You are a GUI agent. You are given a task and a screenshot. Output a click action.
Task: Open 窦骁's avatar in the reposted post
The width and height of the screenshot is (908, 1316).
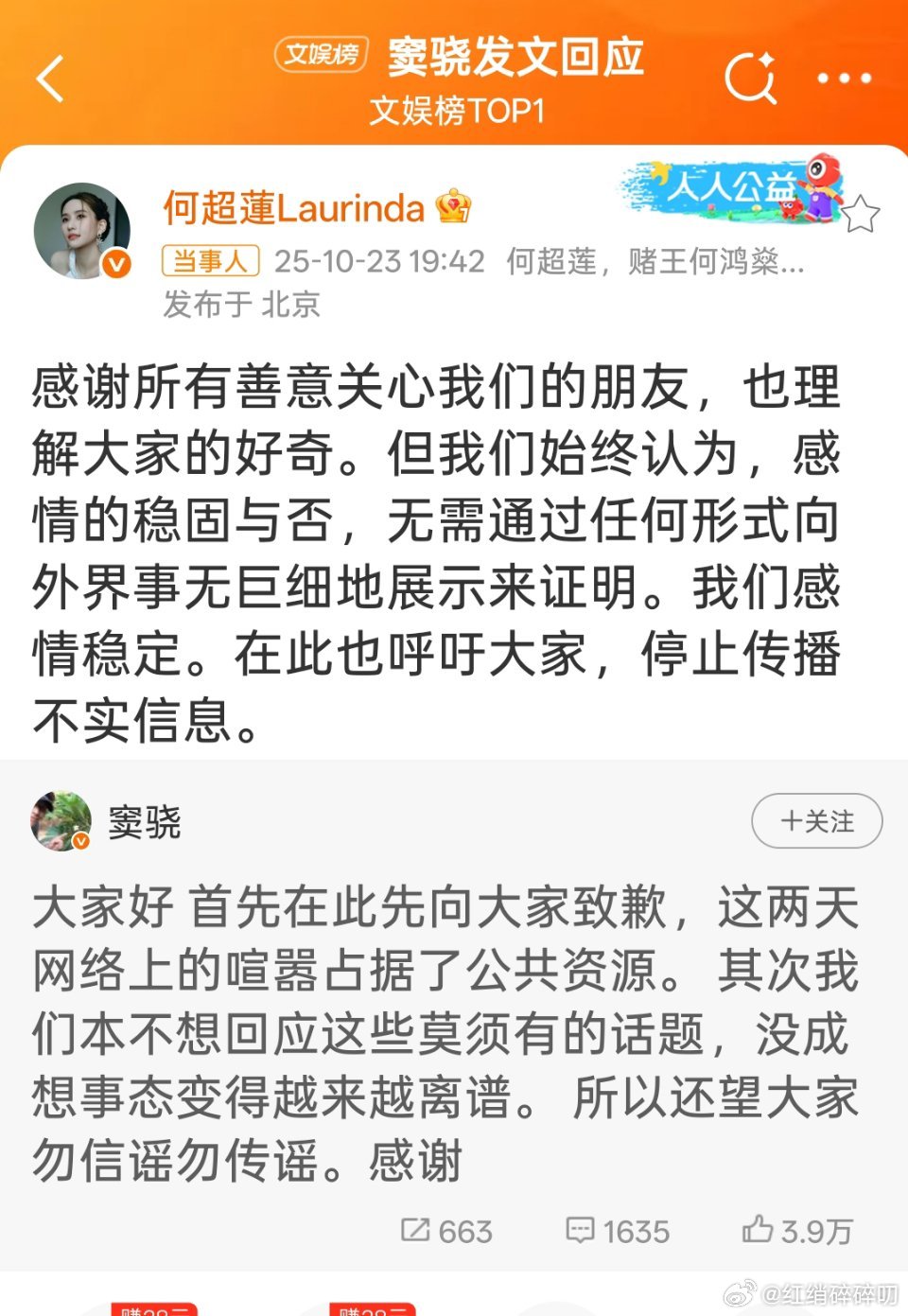pos(61,821)
